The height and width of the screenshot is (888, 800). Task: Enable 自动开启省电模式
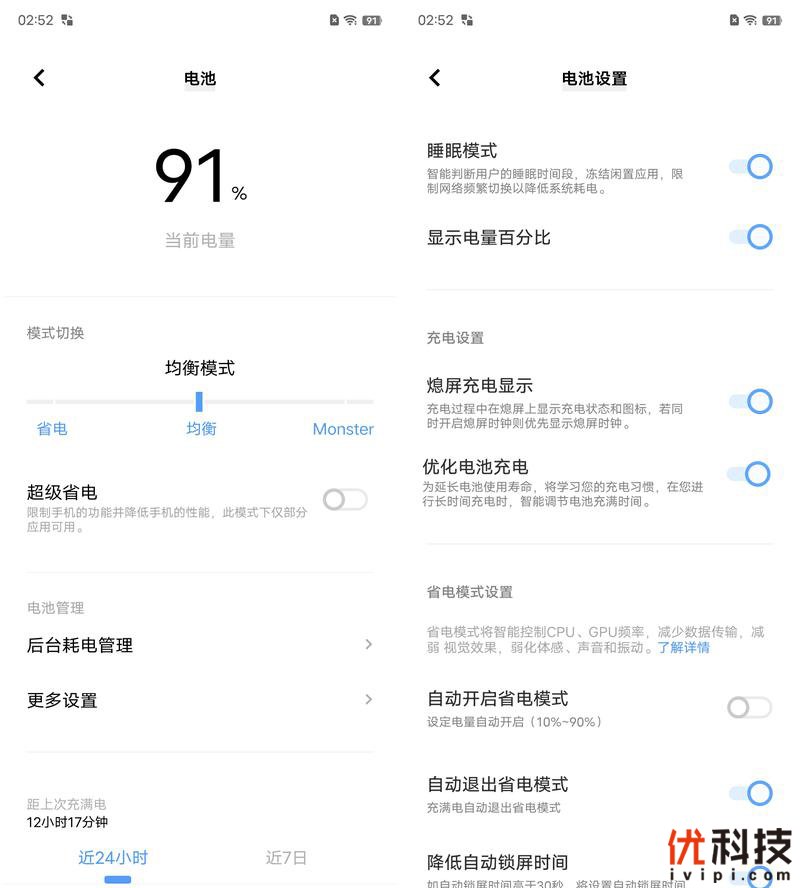pyautogui.click(x=749, y=708)
